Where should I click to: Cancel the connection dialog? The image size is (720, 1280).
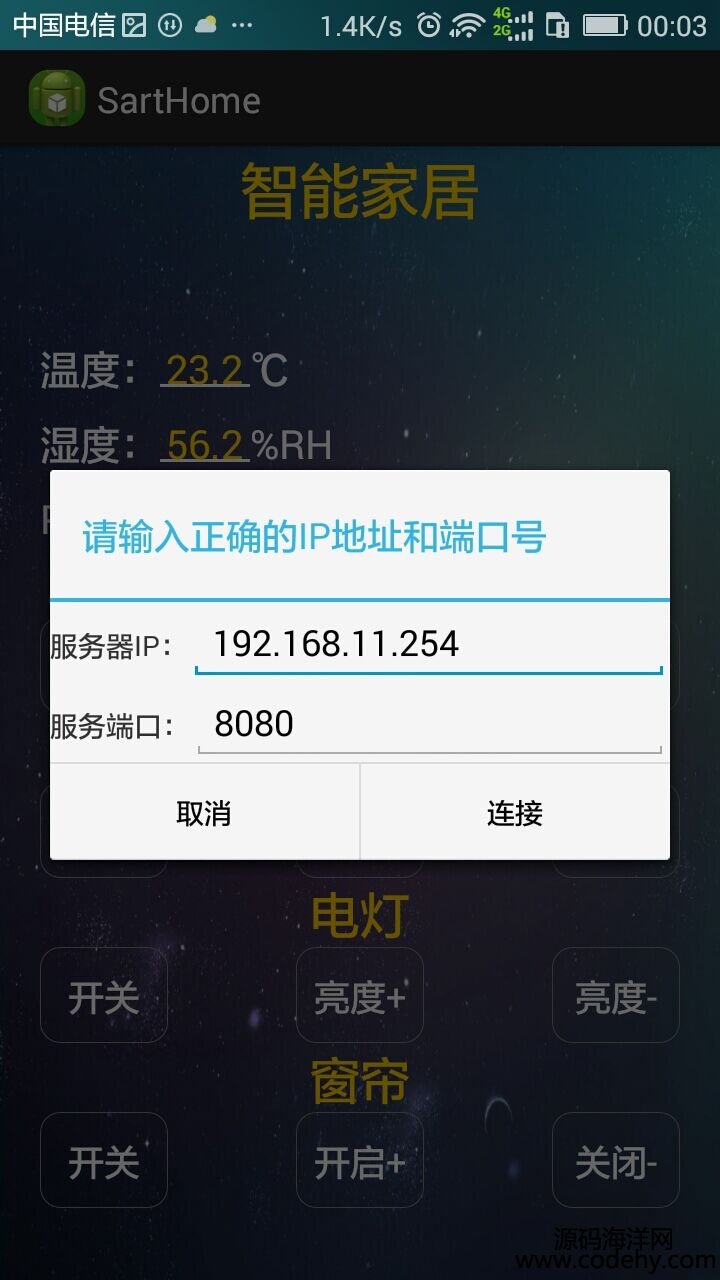pos(204,813)
